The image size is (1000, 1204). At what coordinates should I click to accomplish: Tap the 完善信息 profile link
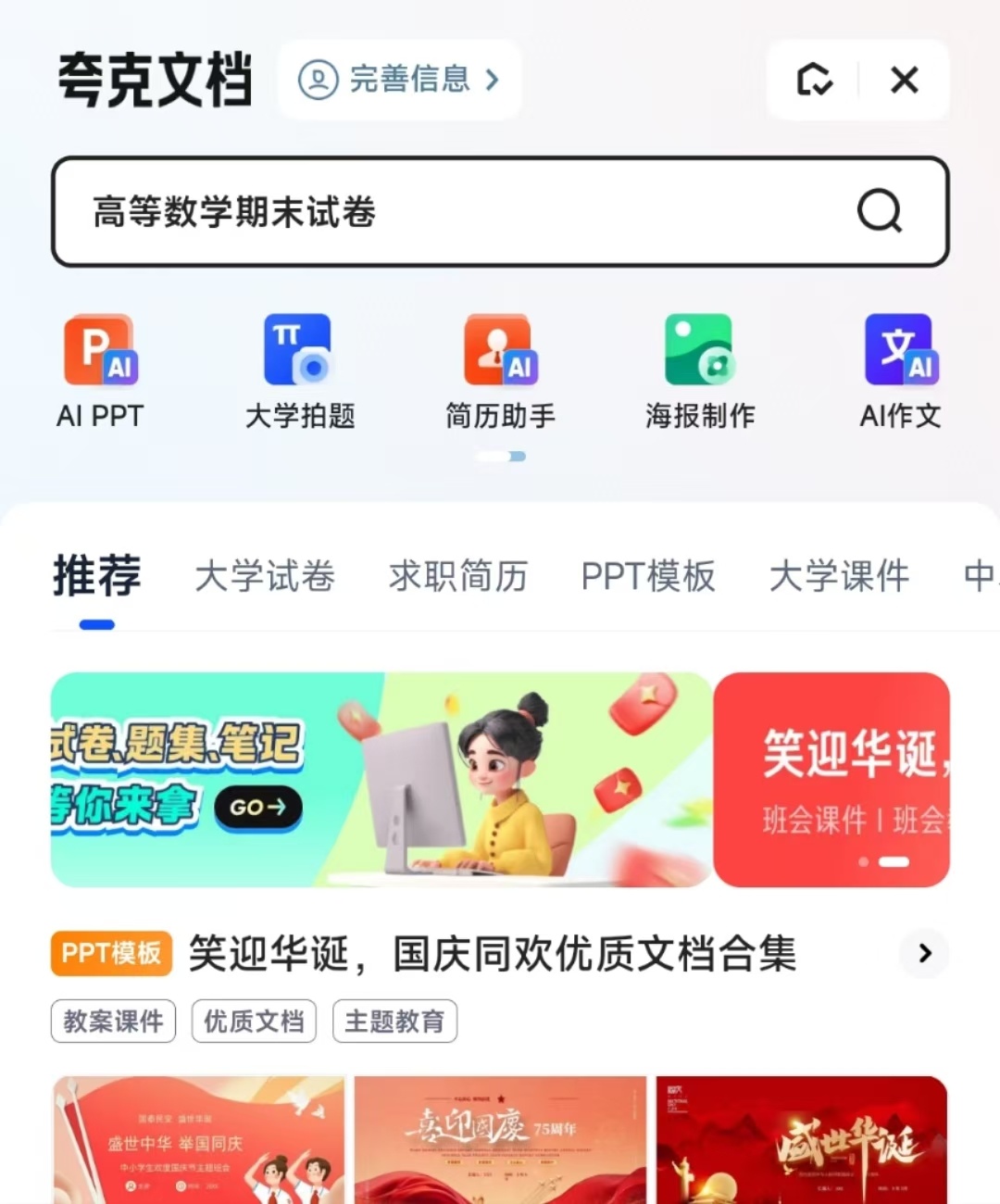pyautogui.click(x=400, y=80)
